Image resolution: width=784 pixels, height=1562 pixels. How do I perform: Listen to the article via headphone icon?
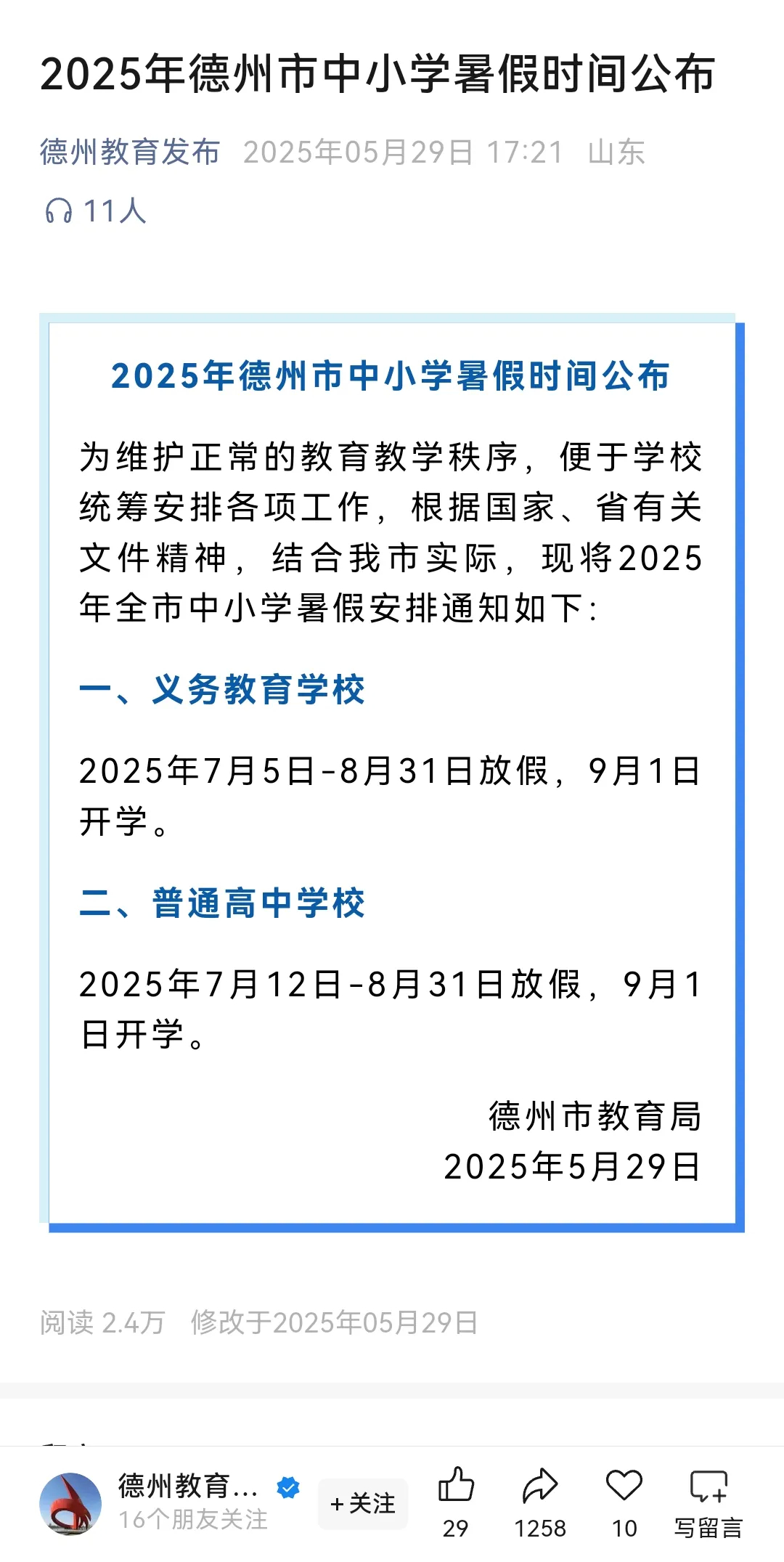pyautogui.click(x=59, y=211)
